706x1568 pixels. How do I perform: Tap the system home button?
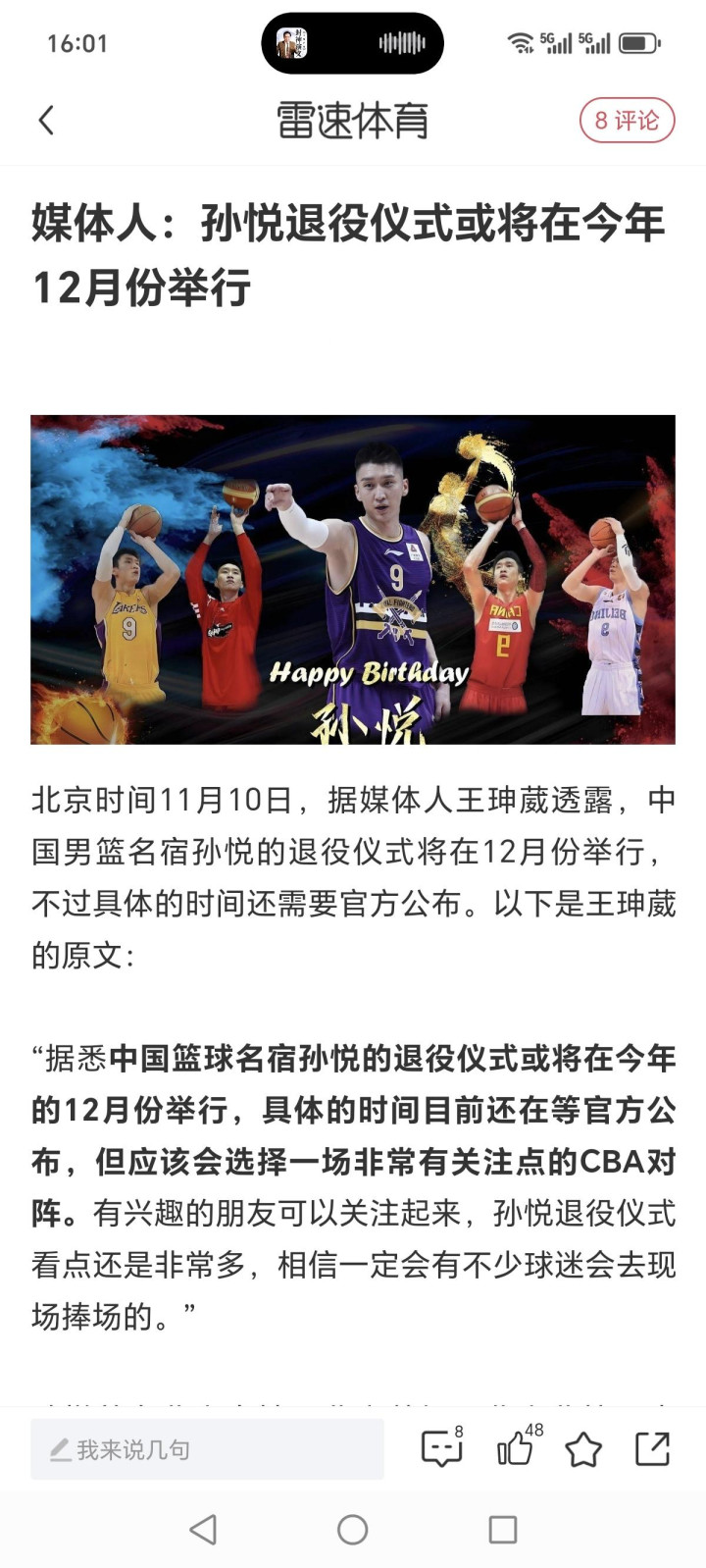[x=352, y=1529]
